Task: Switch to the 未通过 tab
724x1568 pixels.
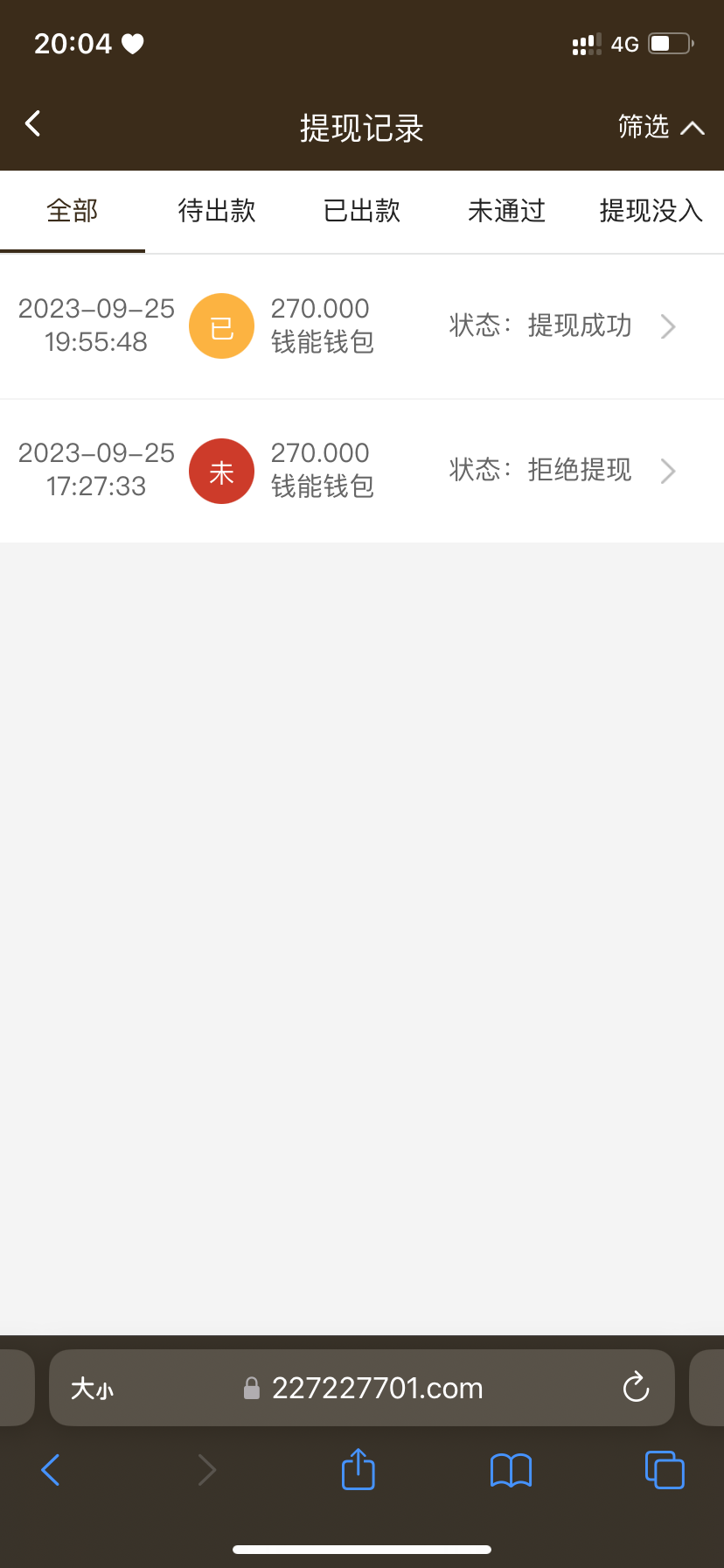Action: [506, 211]
